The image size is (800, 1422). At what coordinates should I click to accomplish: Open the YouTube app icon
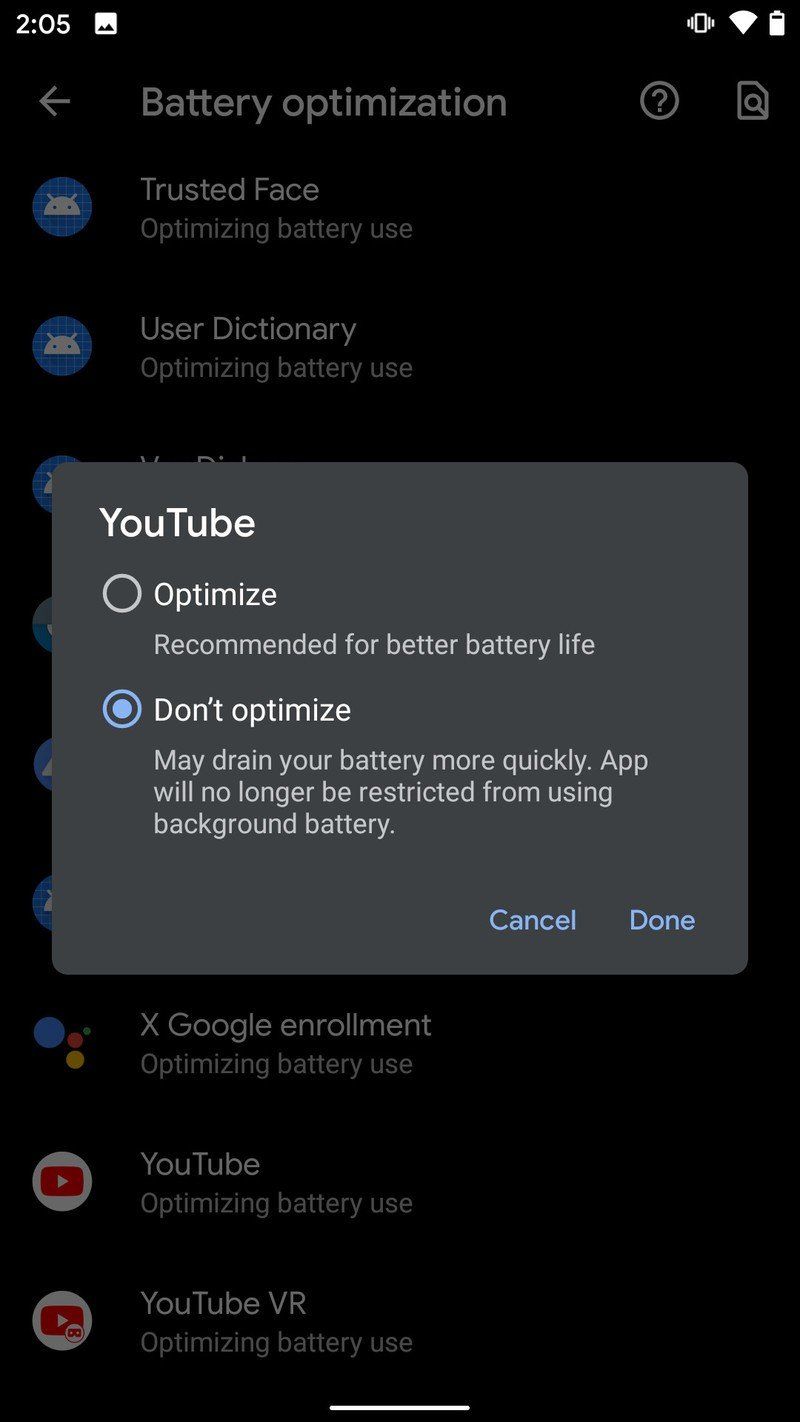pyautogui.click(x=62, y=1181)
